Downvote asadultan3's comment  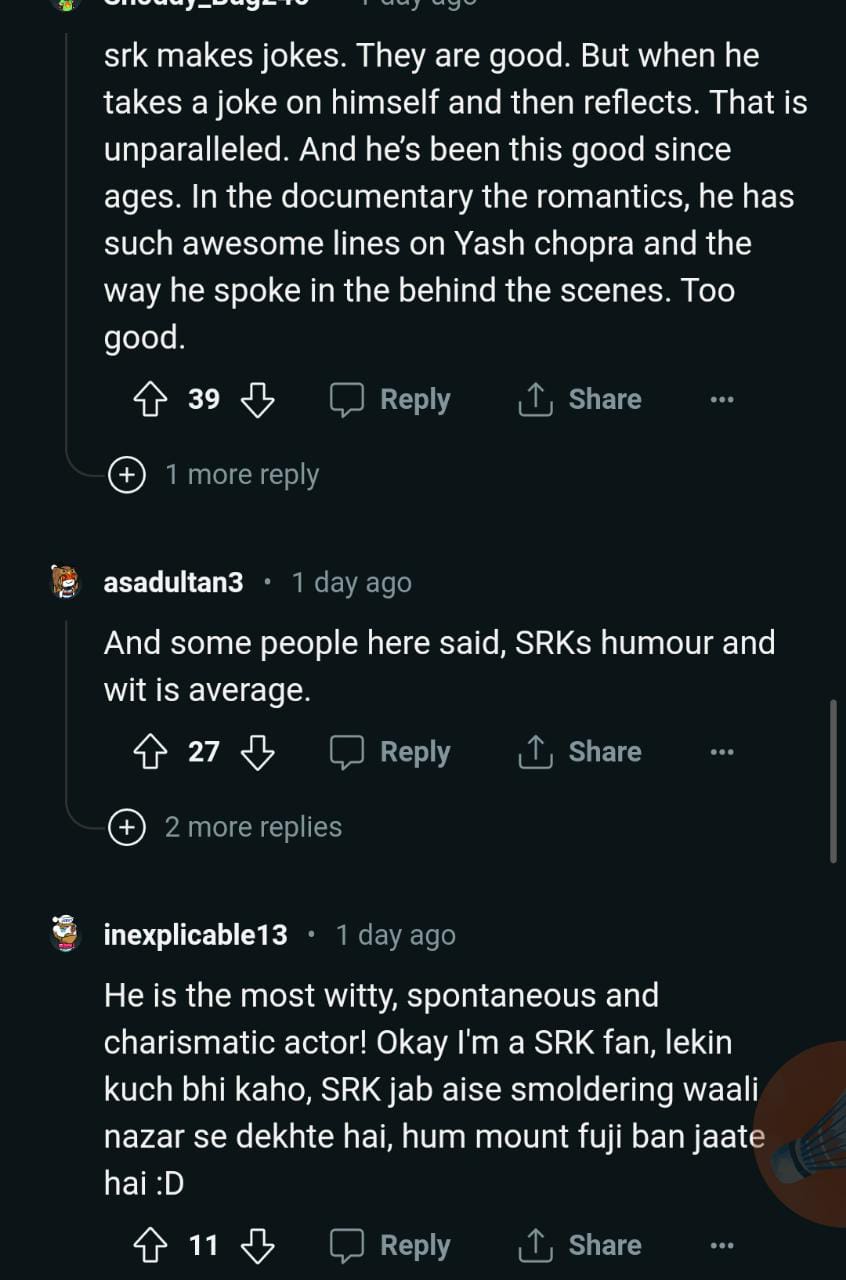tap(258, 752)
